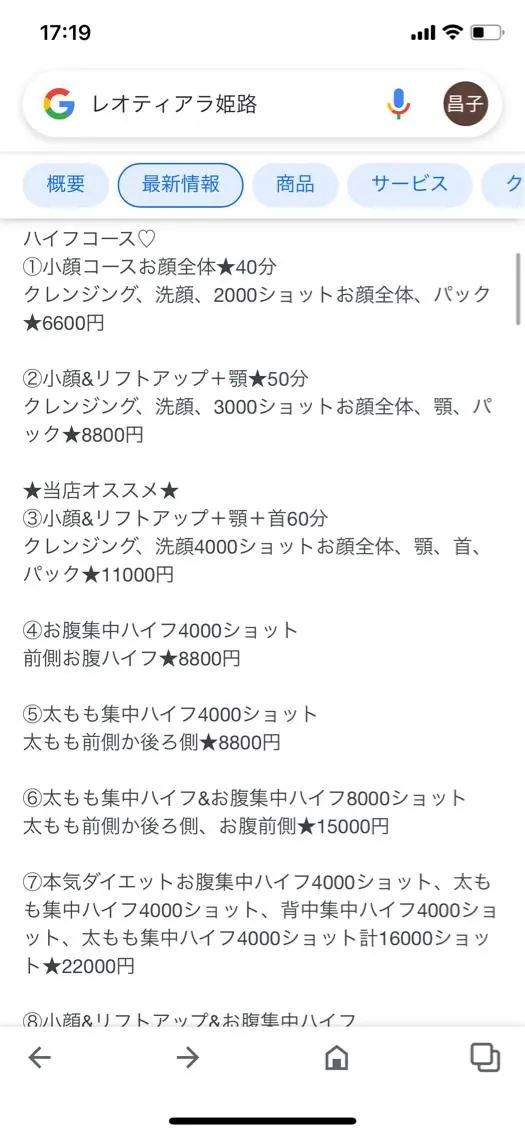Switch to the 概要 tab
Screen dimensions: 525x1136
[66, 185]
